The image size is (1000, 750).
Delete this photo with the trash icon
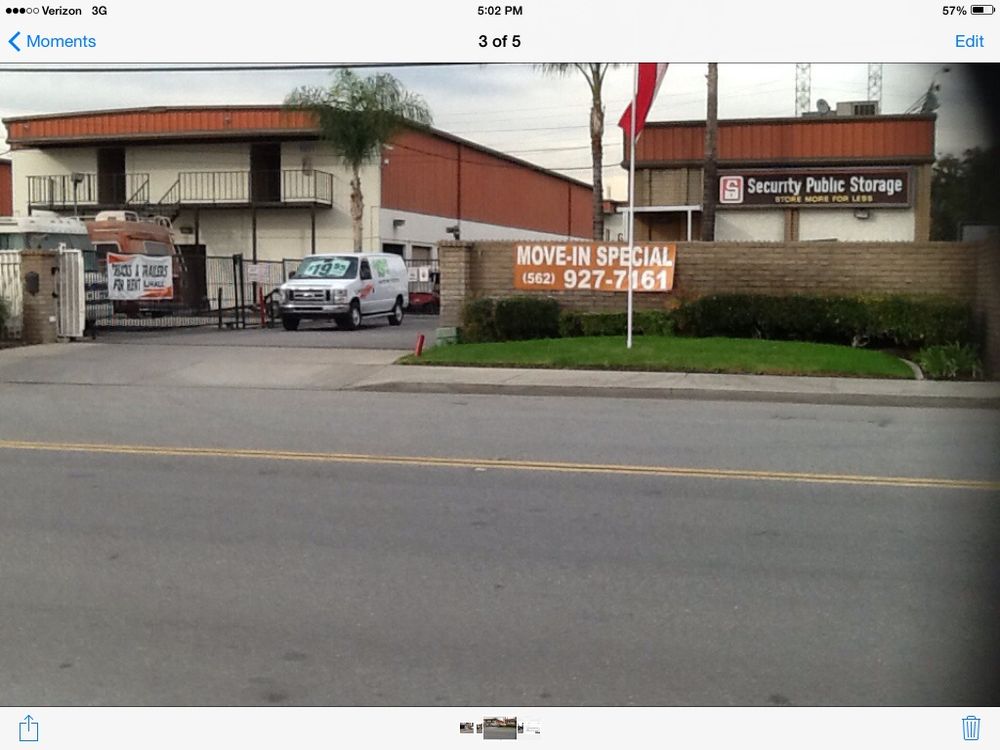(970, 727)
